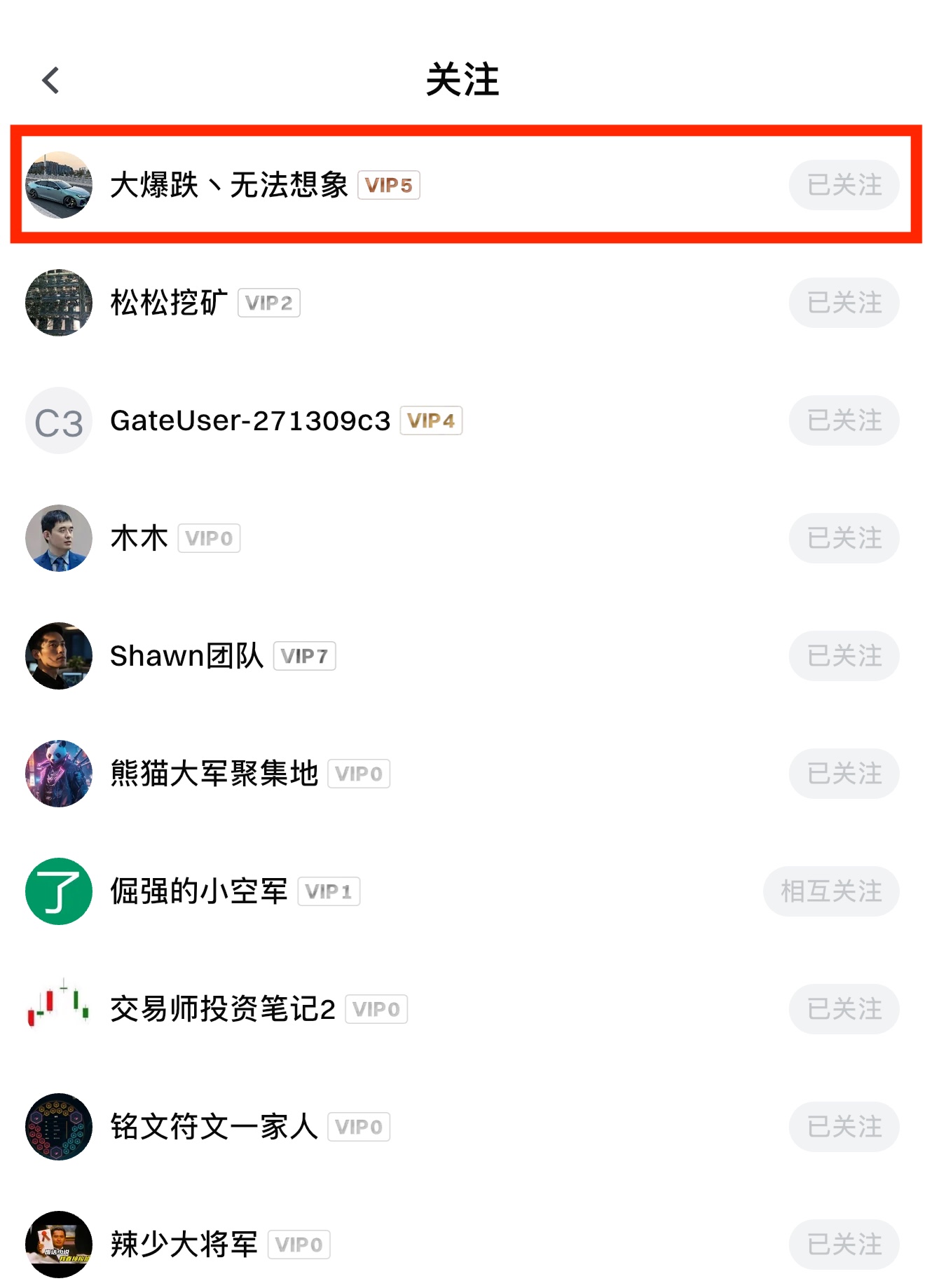
Task: Tap 已关注 next to 松松挖矿
Action: pos(844,303)
